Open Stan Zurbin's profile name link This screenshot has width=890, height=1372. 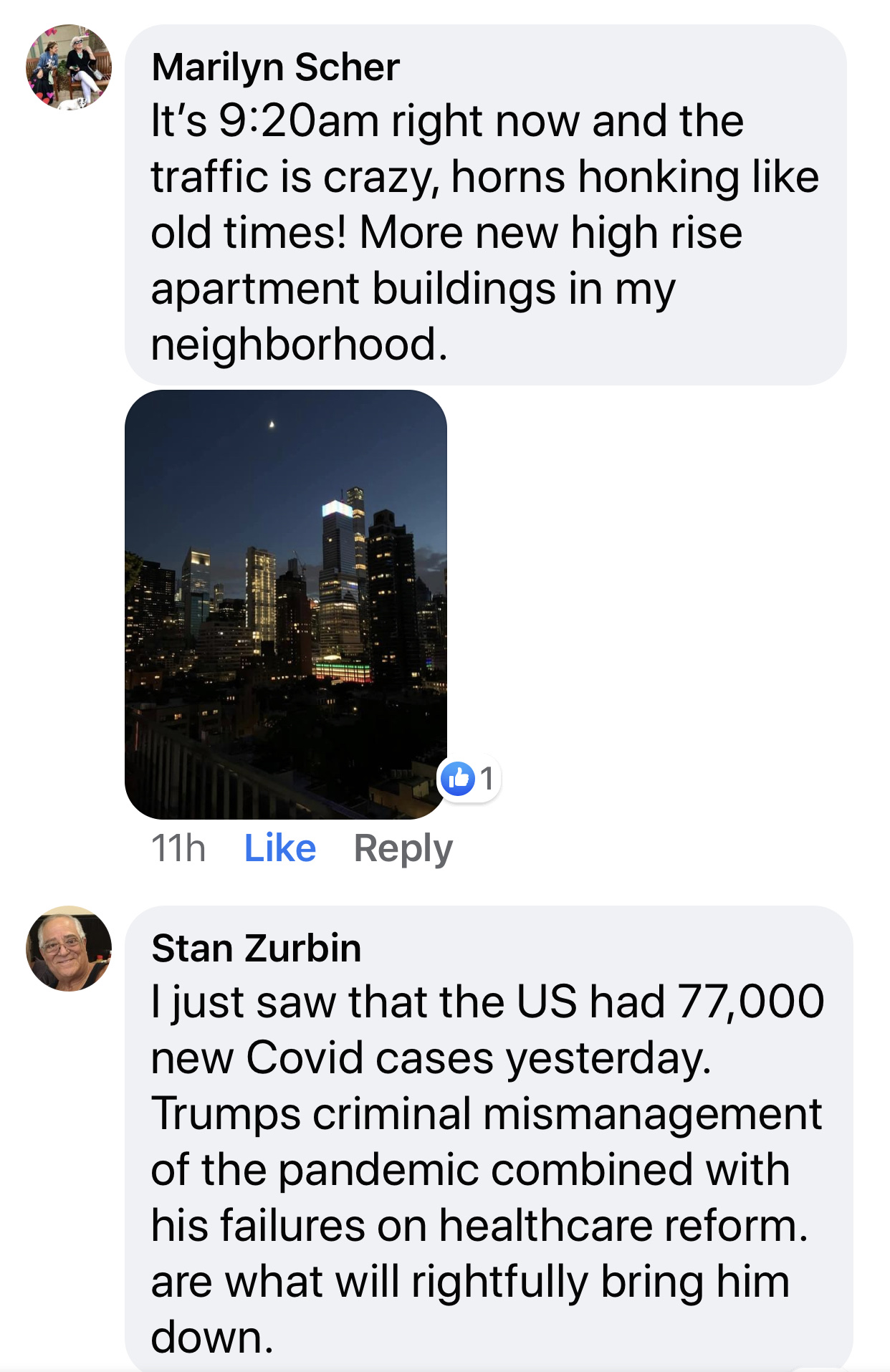coord(256,948)
